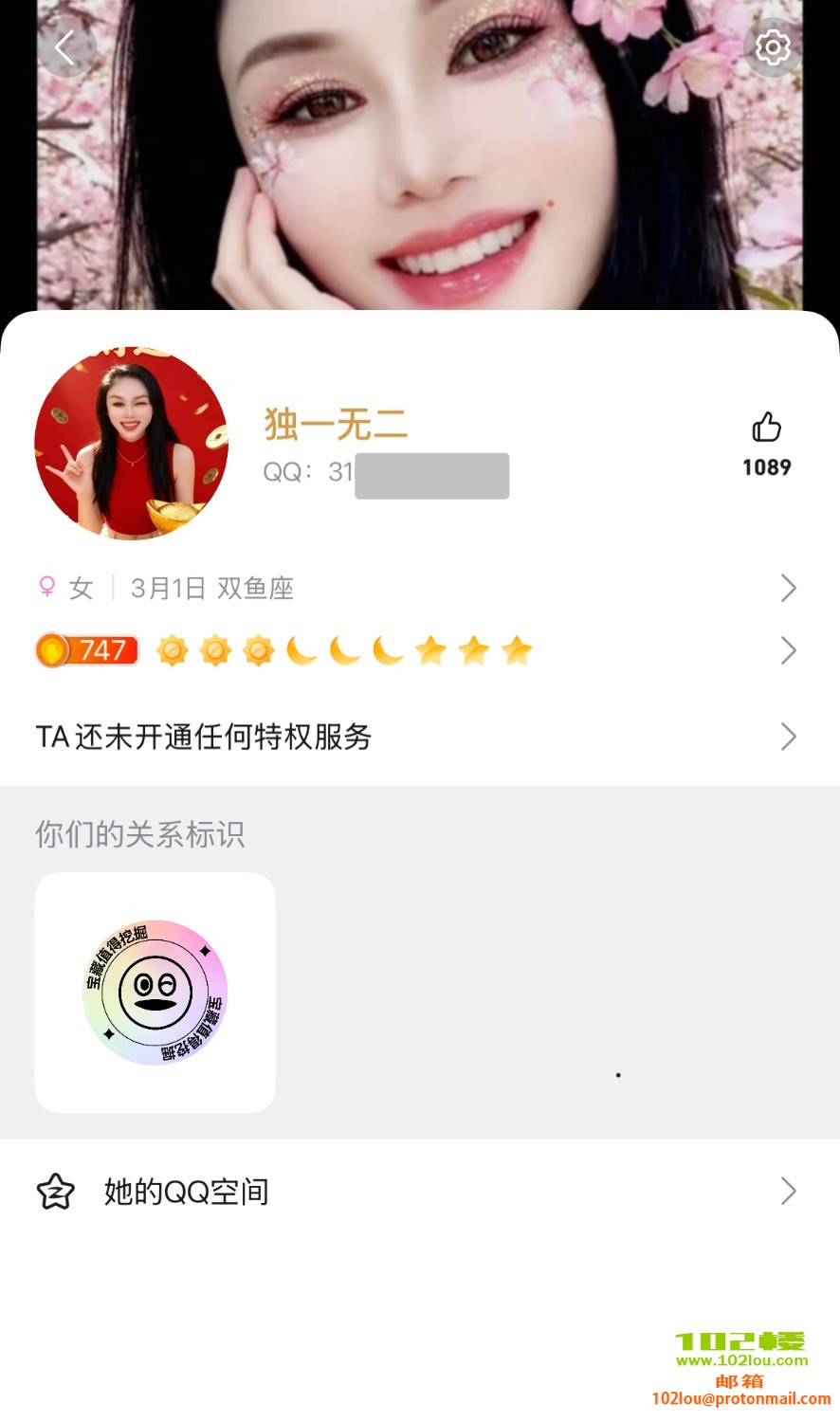Open the 宝藏值得挖掘 relationship badge card
Viewport: 840px width, 1422px height.
pos(155,993)
